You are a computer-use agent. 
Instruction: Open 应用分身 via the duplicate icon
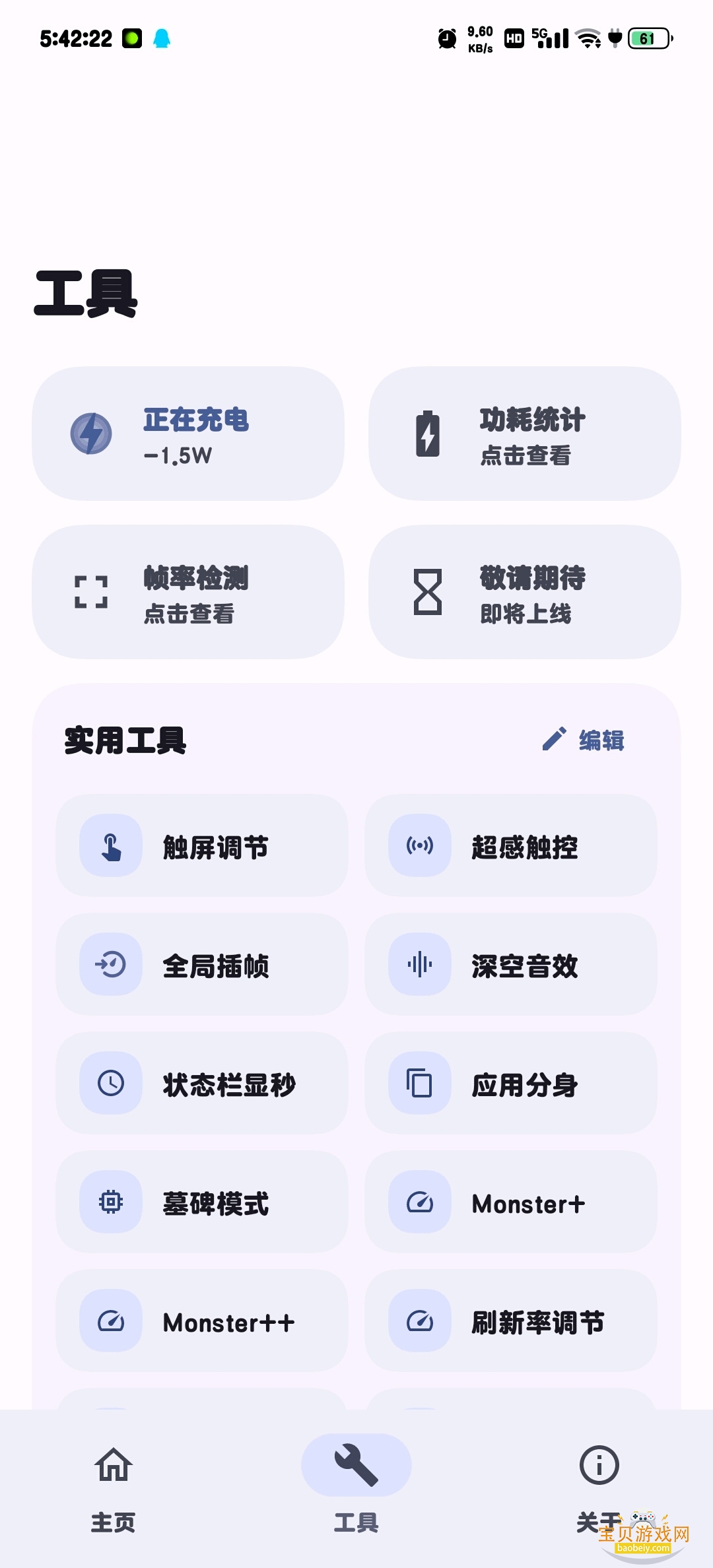418,1084
